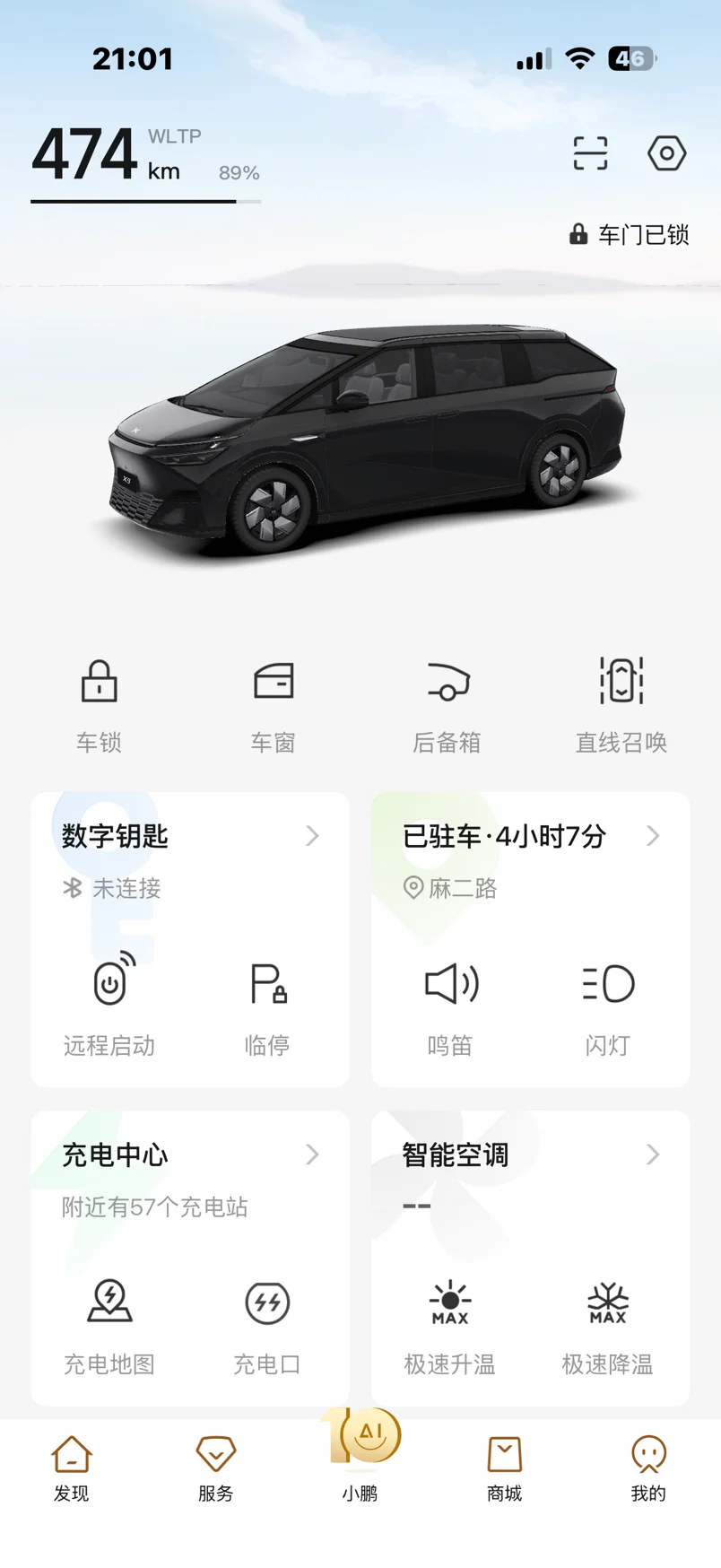Open the 智能空调 card
This screenshot has height=1568, width=721.
pos(530,1155)
